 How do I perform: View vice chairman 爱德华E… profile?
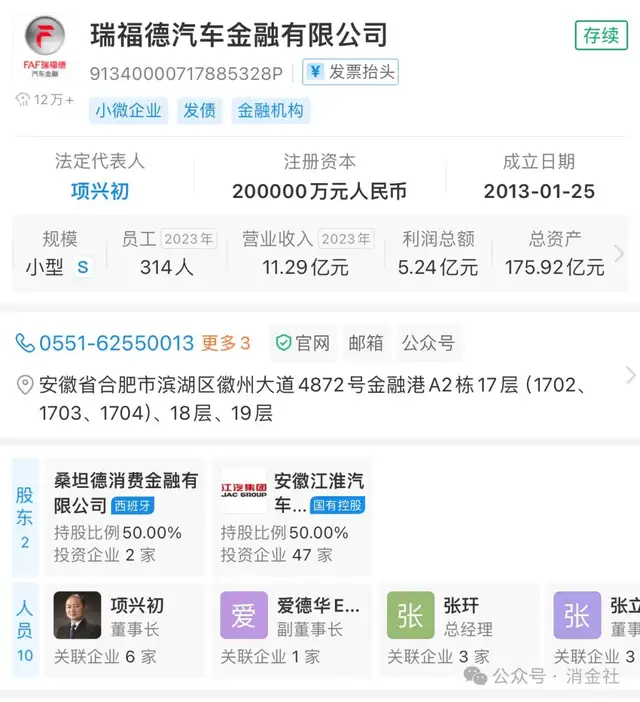[x=292, y=630]
